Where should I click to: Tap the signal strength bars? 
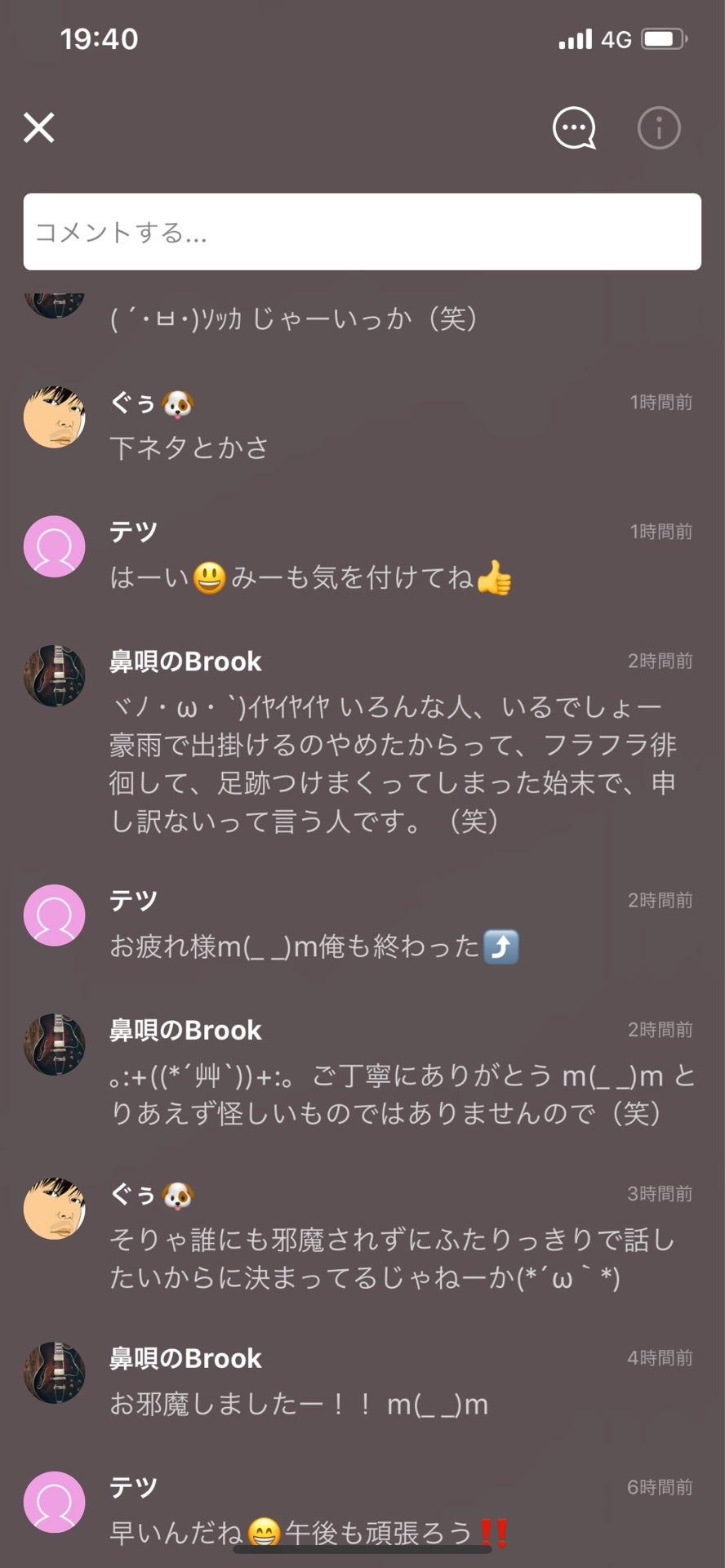click(576, 38)
